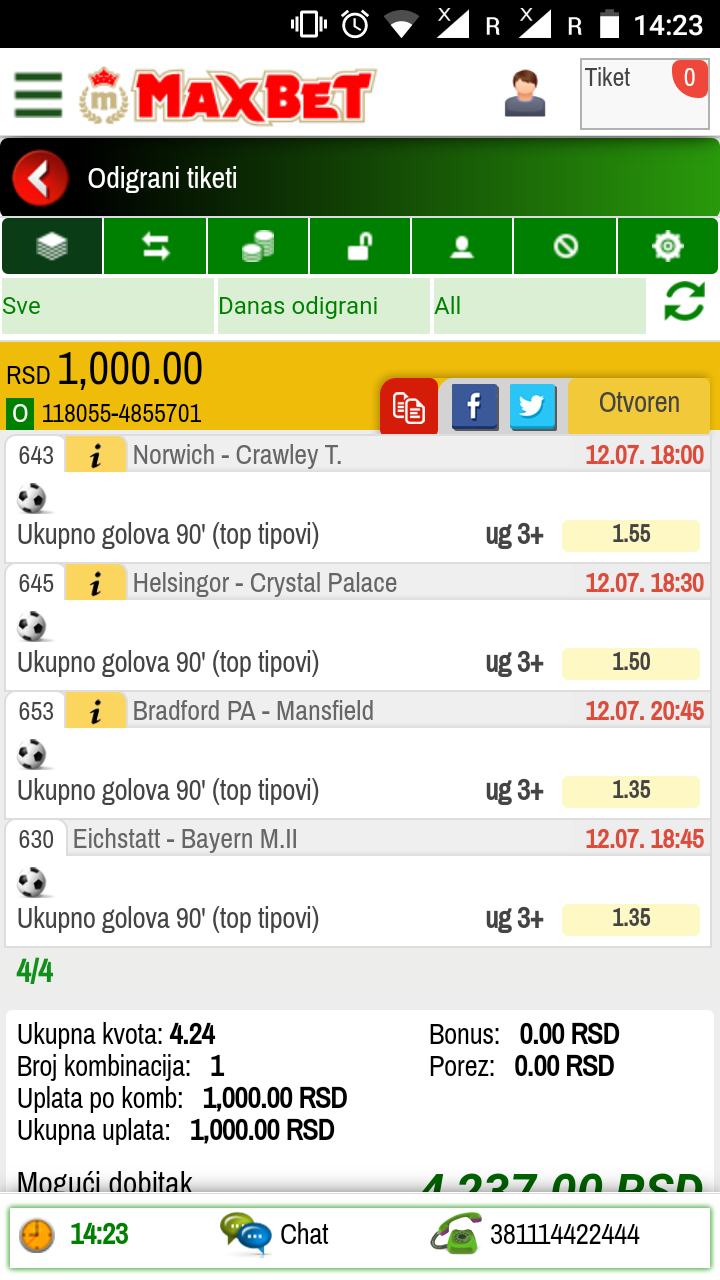The height and width of the screenshot is (1280, 720).
Task: Open the hamburger menu
Action: (38, 95)
